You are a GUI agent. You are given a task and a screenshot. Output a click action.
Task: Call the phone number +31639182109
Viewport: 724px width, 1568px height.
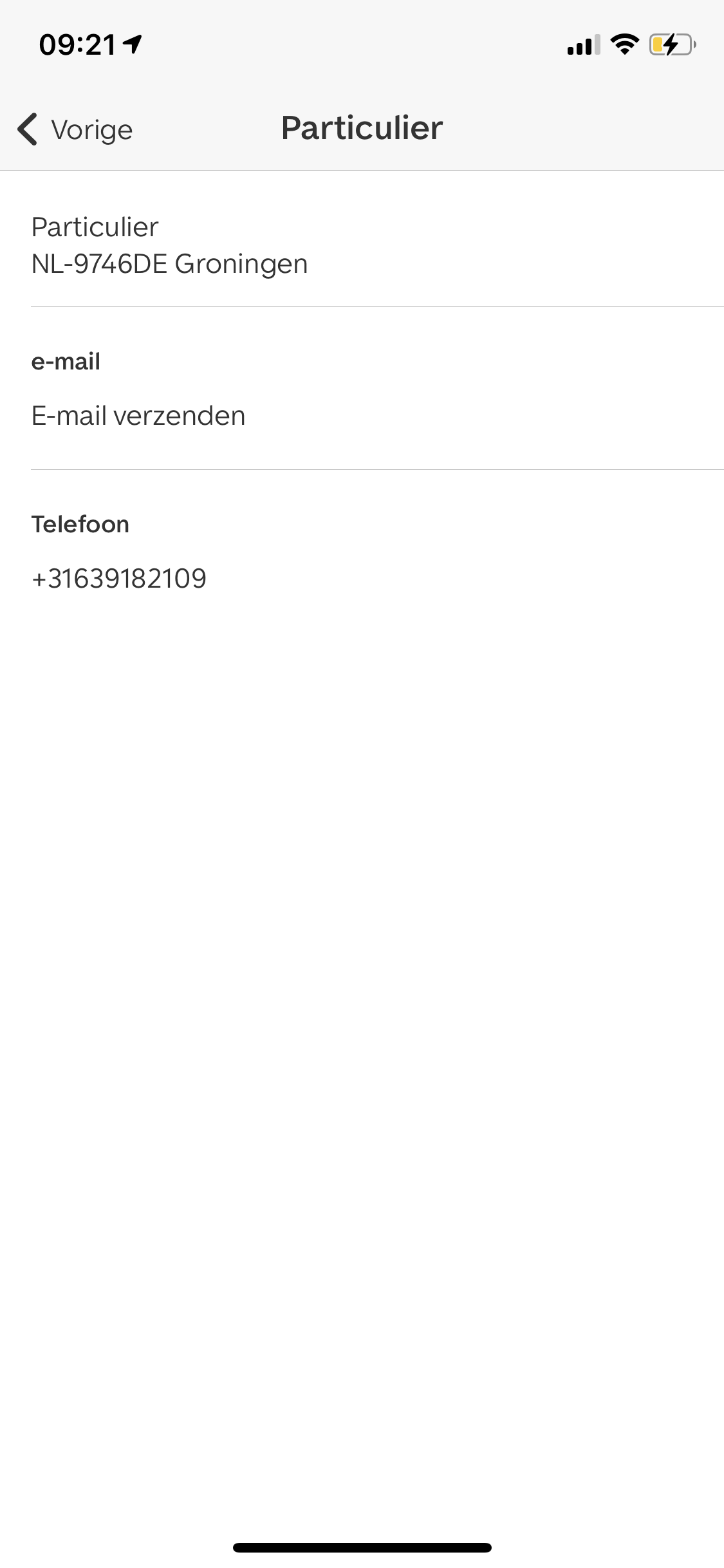[x=119, y=578]
